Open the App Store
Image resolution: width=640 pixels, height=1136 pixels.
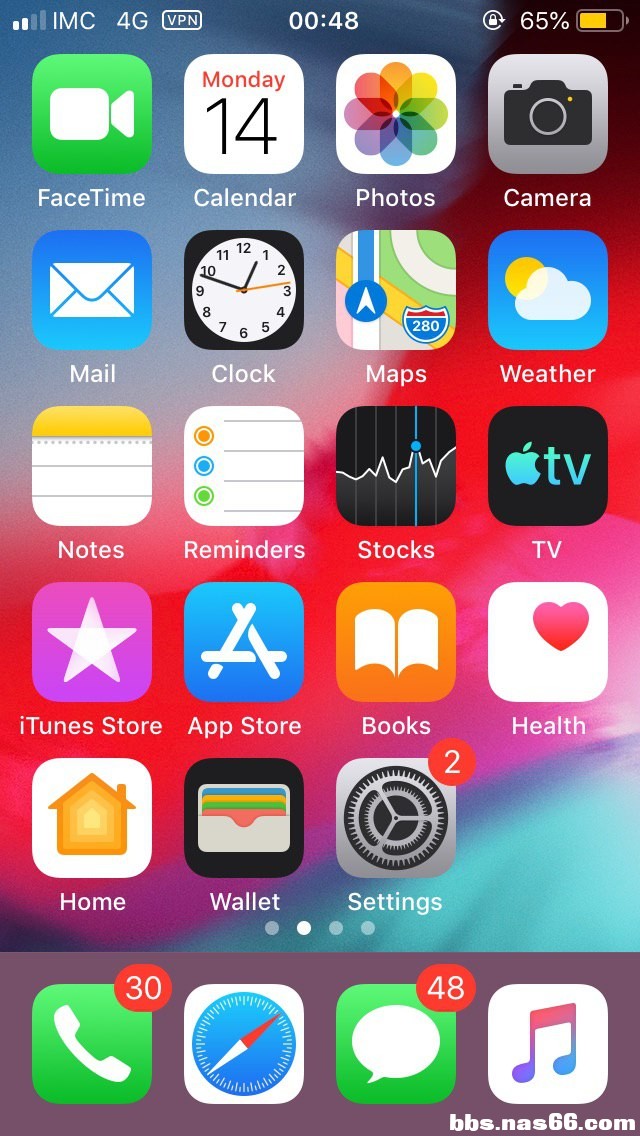pyautogui.click(x=244, y=642)
